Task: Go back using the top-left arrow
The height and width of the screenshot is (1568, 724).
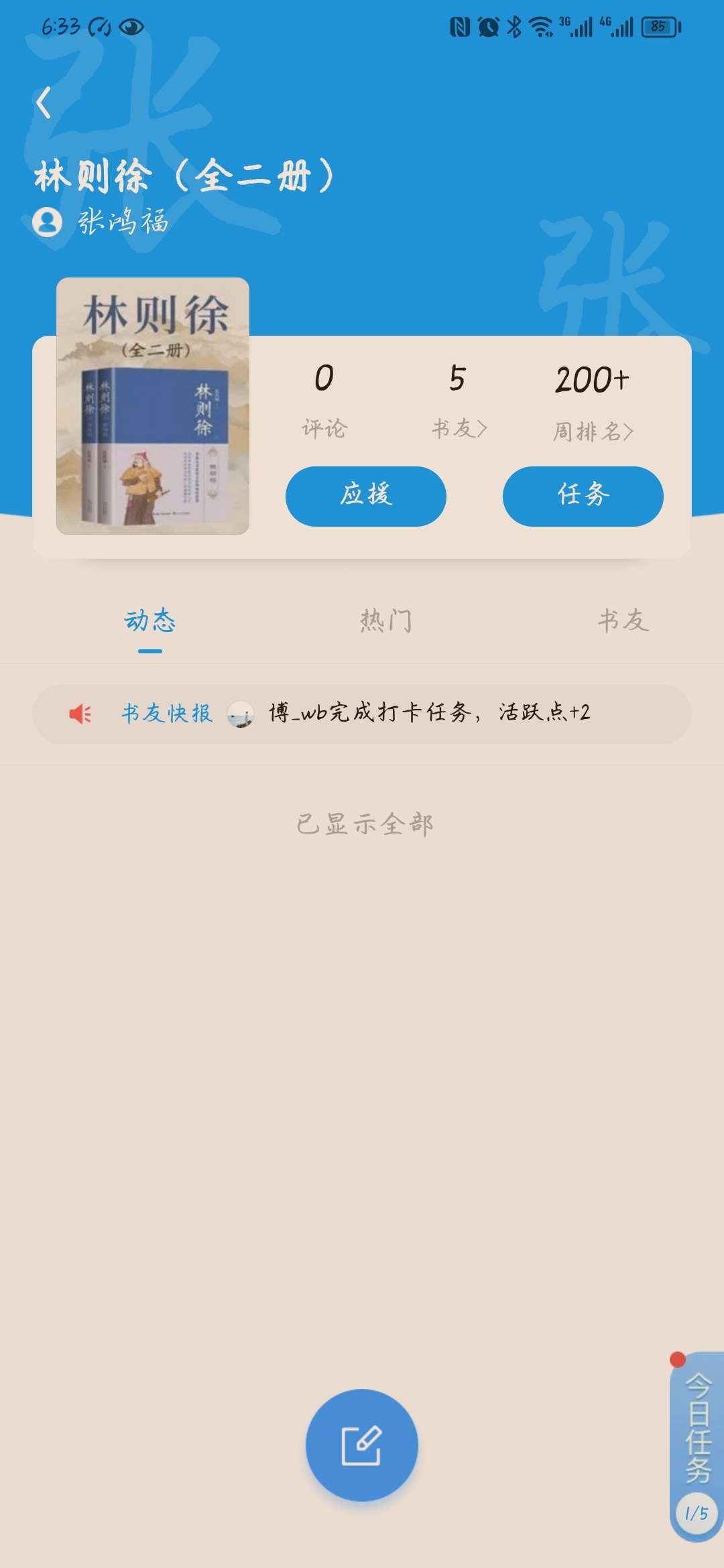Action: (44, 103)
